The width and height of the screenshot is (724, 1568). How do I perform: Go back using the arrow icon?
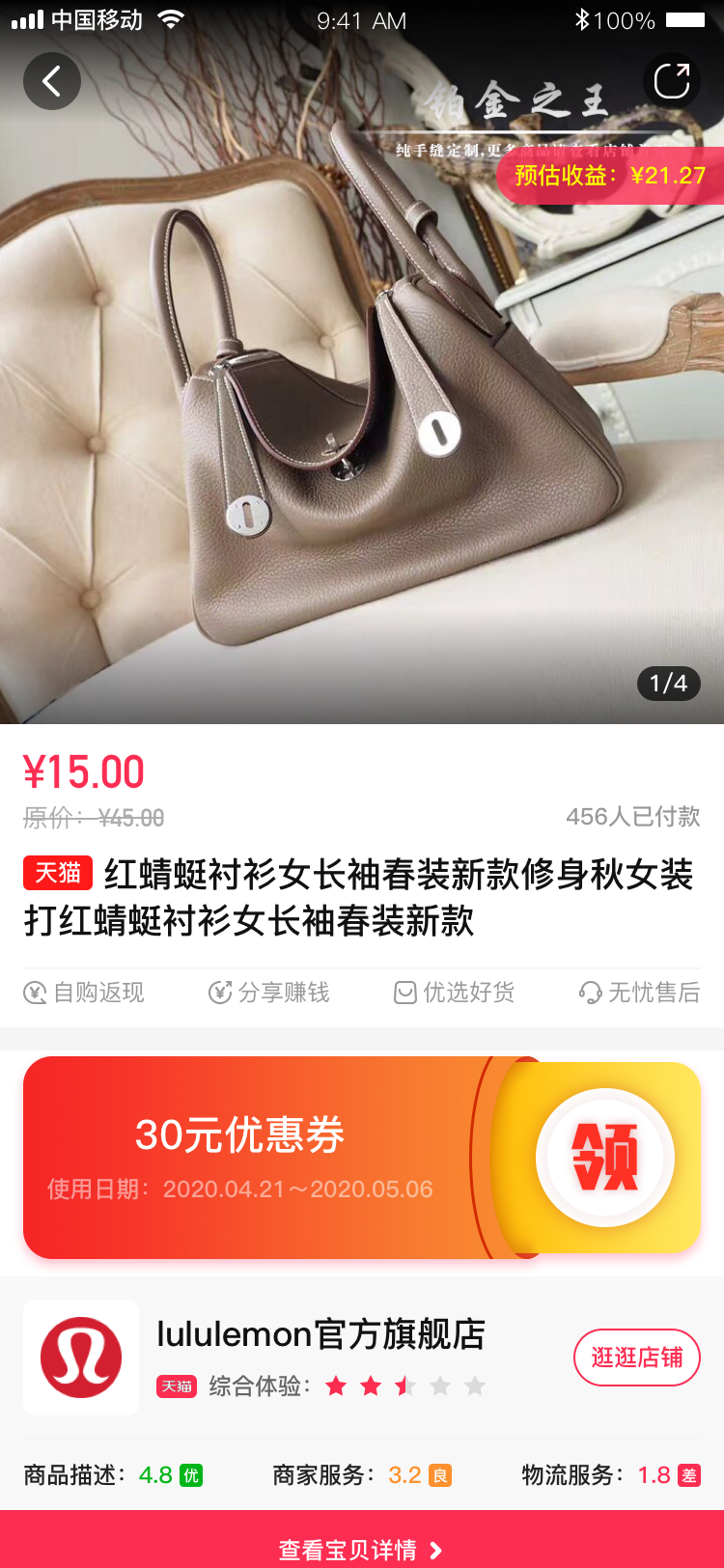click(x=52, y=81)
